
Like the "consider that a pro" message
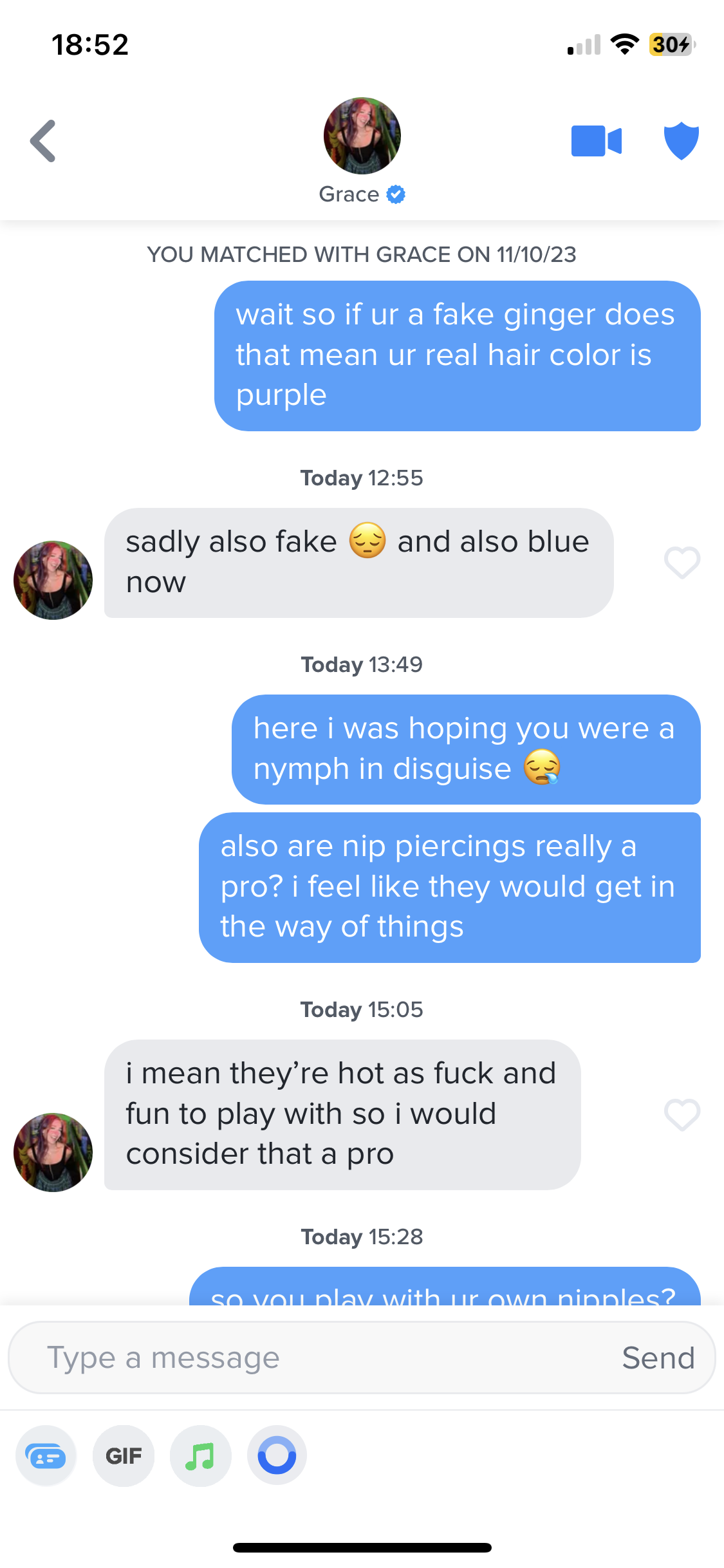click(x=682, y=1114)
